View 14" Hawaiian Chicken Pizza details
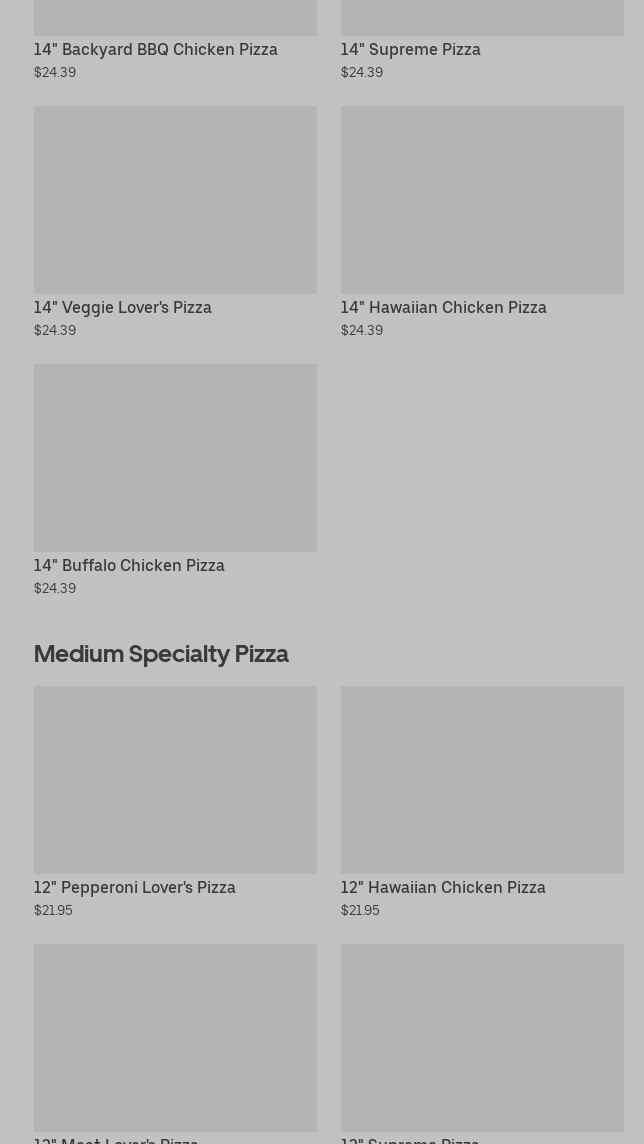Image resolution: width=644 pixels, height=1144 pixels. (481, 222)
